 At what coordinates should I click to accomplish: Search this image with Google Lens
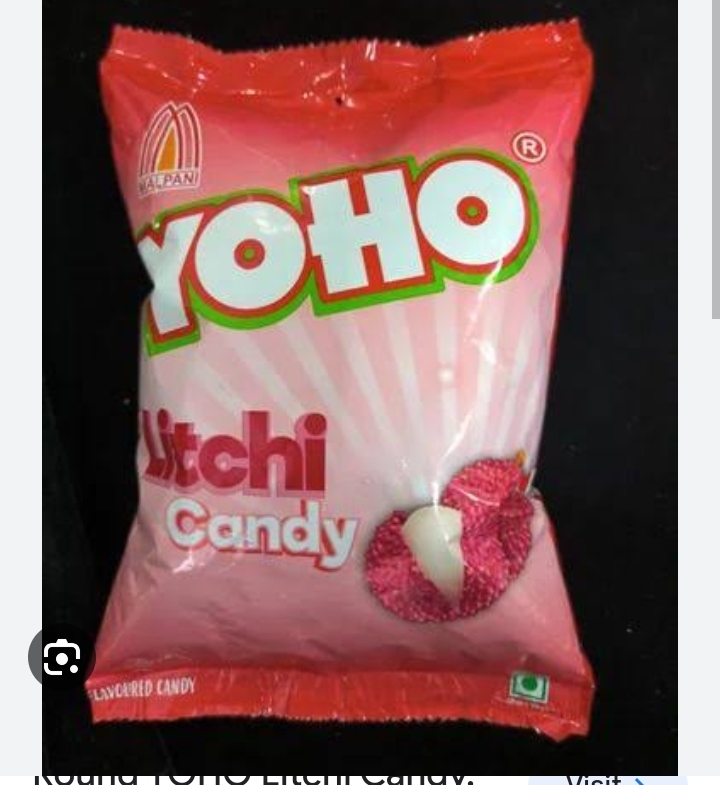click(x=61, y=658)
